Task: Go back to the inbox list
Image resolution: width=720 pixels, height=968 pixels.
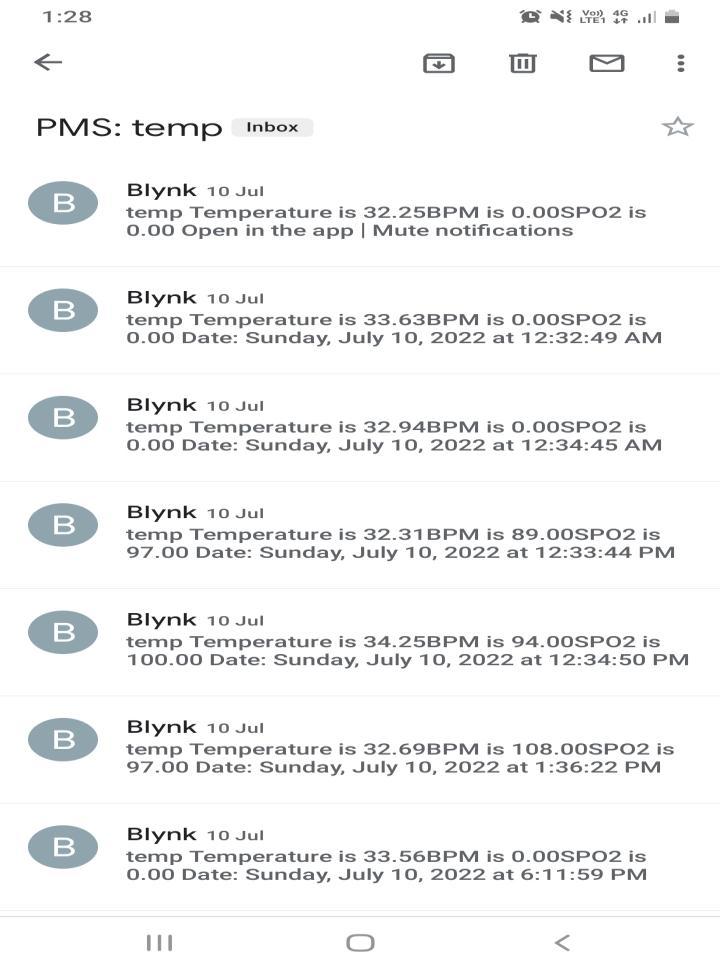Action: pos(48,62)
